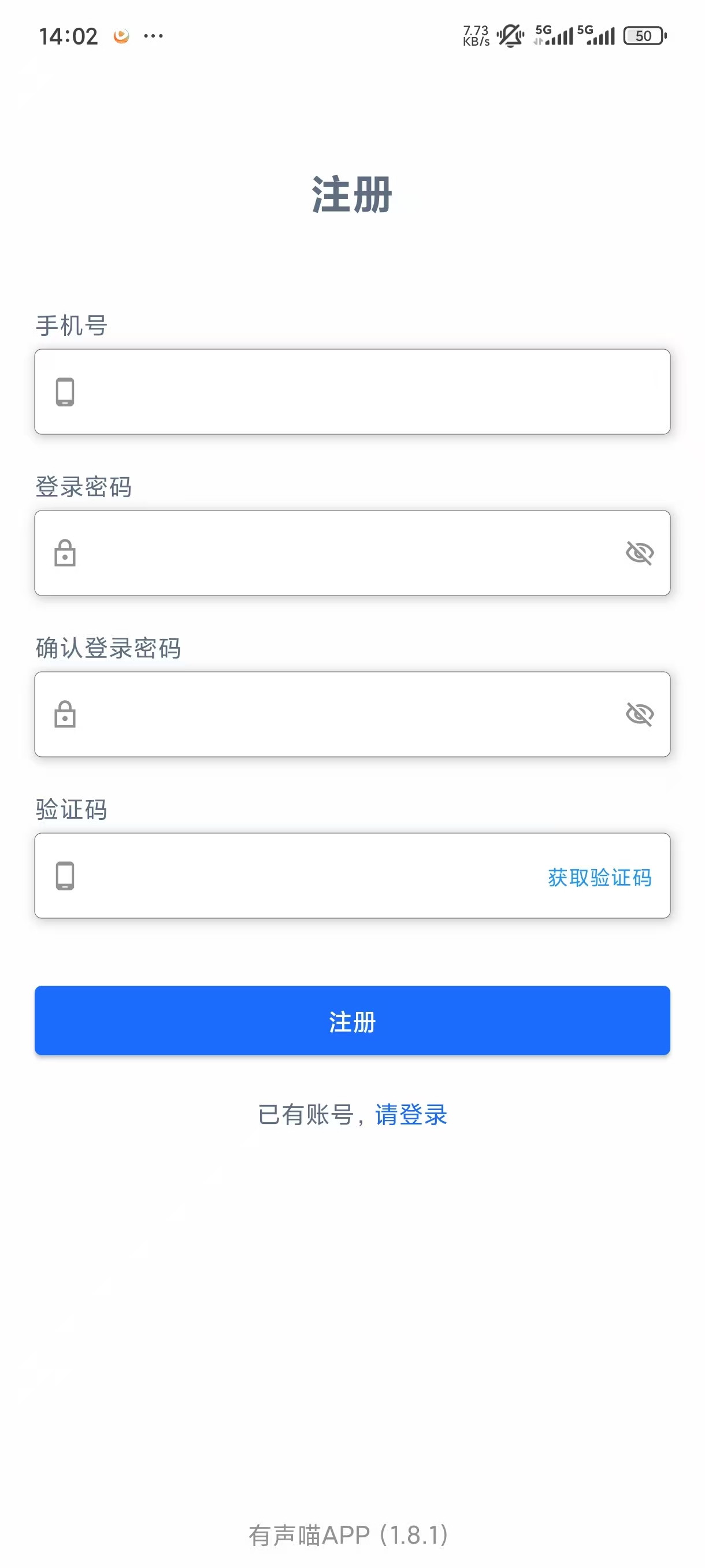Screen dimensions: 705x1568
Task: Show the hidden confirm password text
Action: point(640,715)
